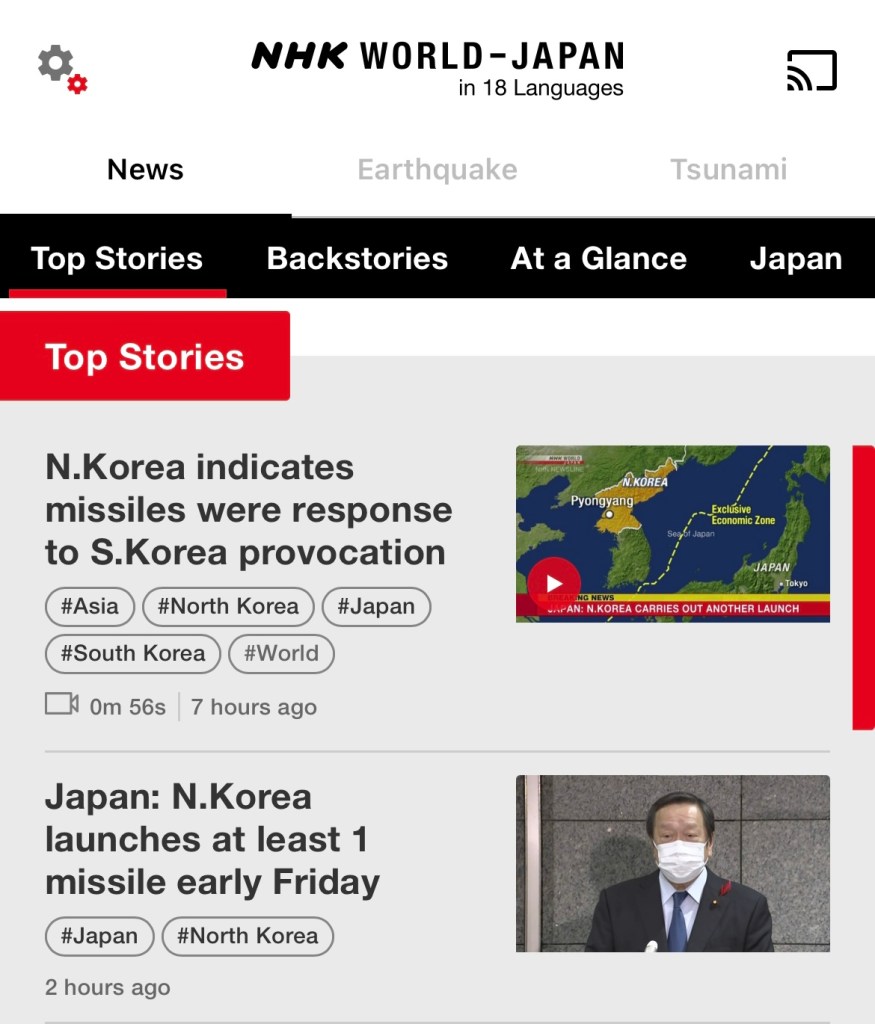Select #North Korea tag under the Friday launch story
This screenshot has height=1024, width=875.
coord(247,937)
